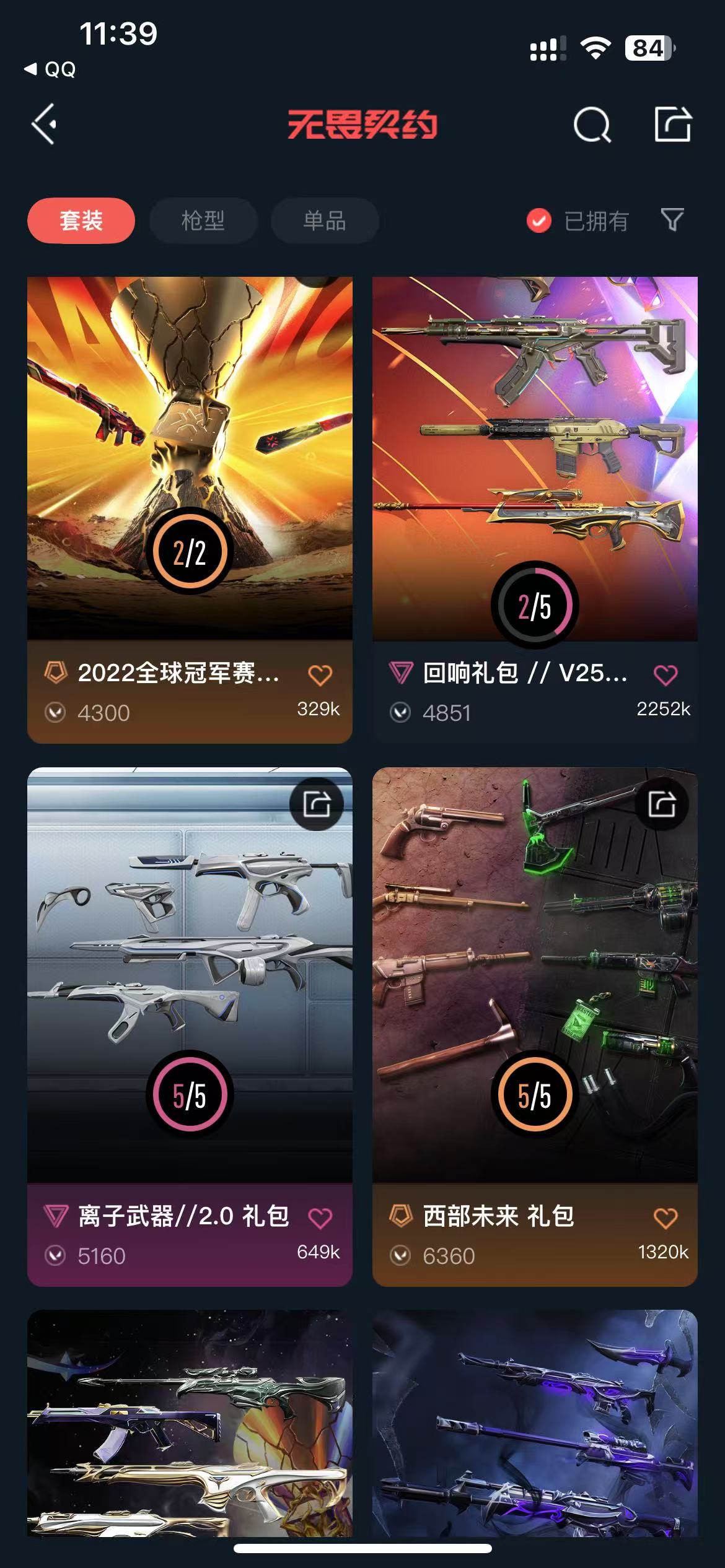The image size is (725, 1568).
Task: Share the 离子武器//2.0 礼包 bundle
Action: pos(317,804)
